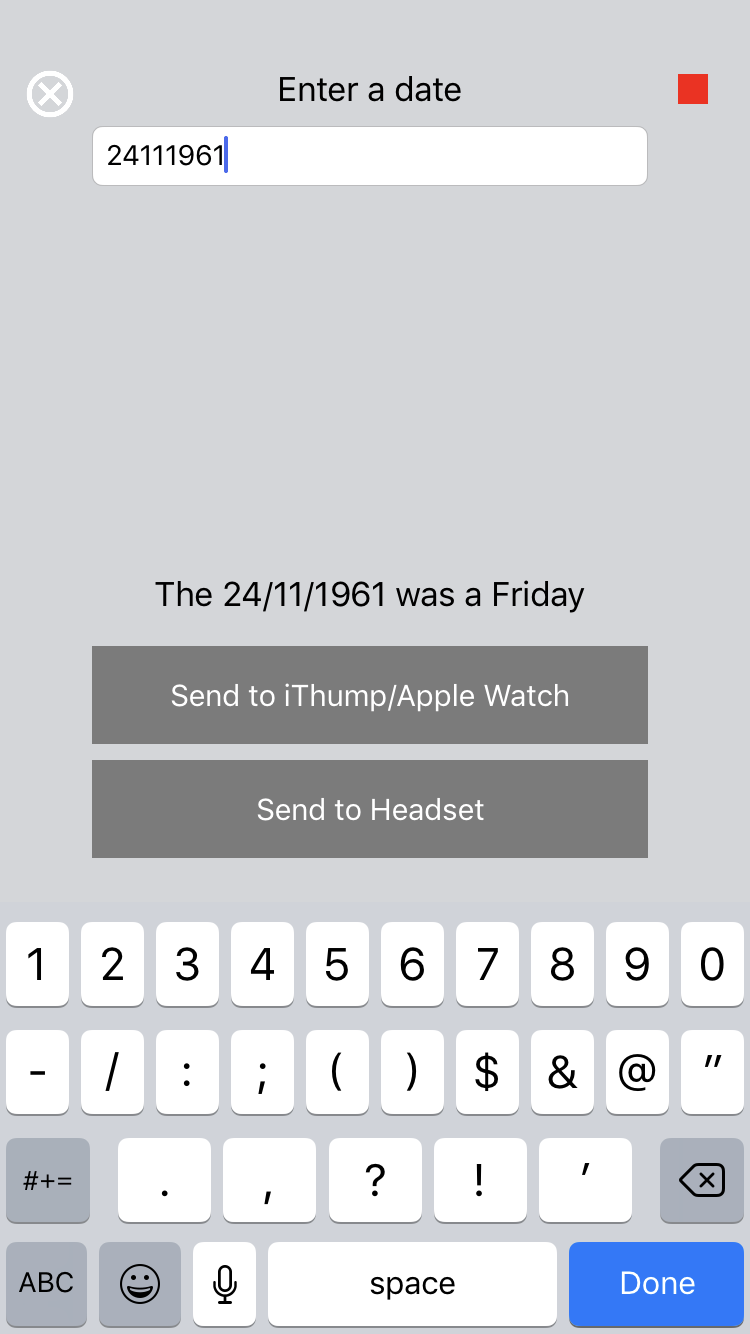The width and height of the screenshot is (750, 1334).
Task: Close the date entry screen
Action: 50,94
